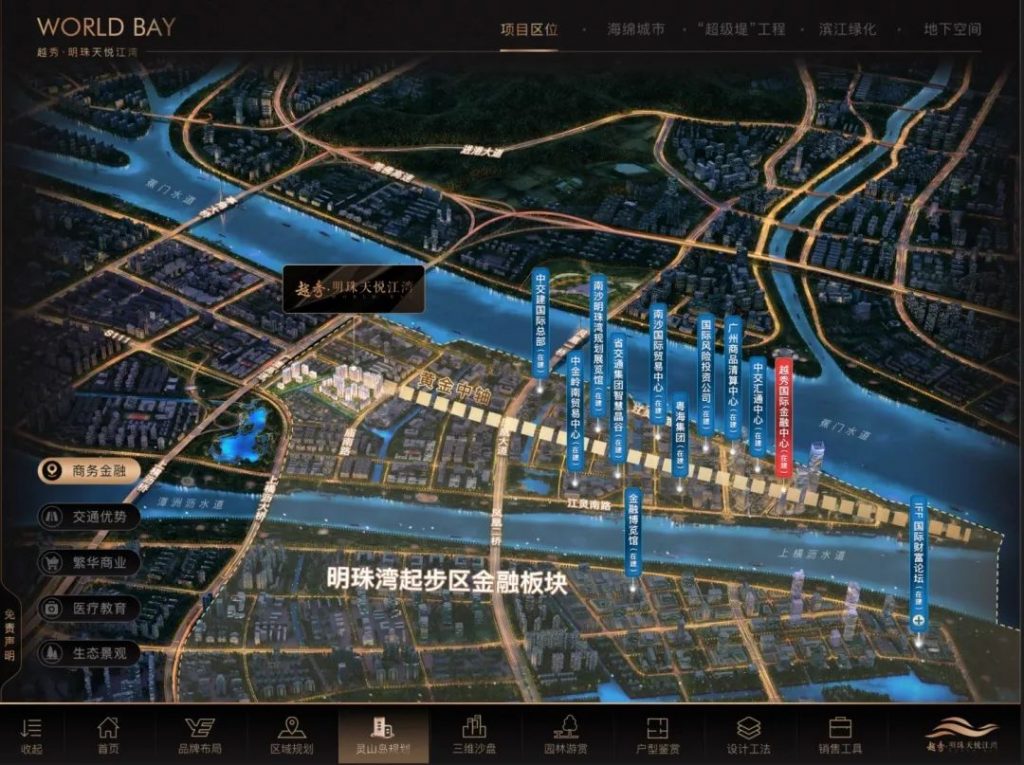Screen dimensions: 1024x765
Task: Show 医疗教育 facilities on the map
Action: pos(88,607)
